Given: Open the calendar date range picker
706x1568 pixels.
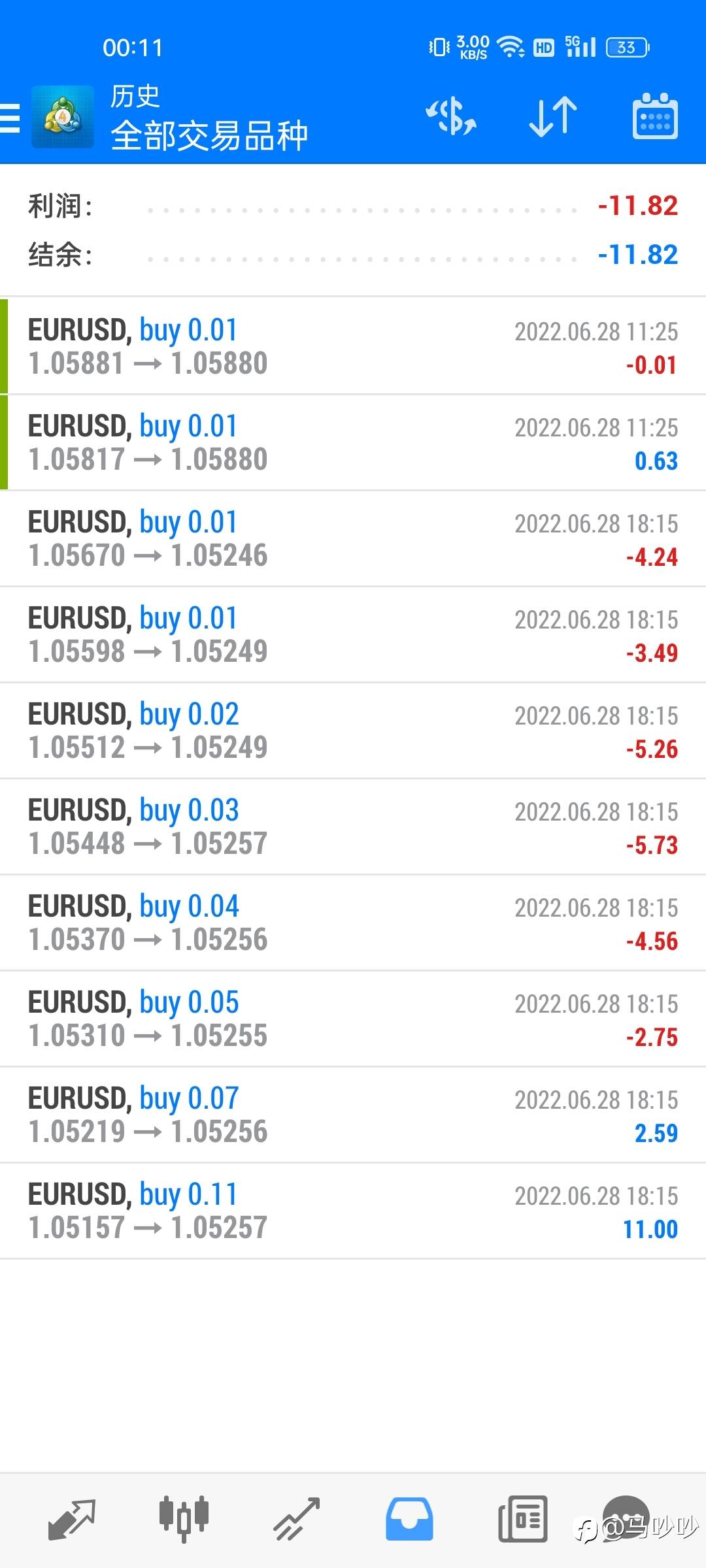Looking at the screenshot, I should pyautogui.click(x=655, y=118).
